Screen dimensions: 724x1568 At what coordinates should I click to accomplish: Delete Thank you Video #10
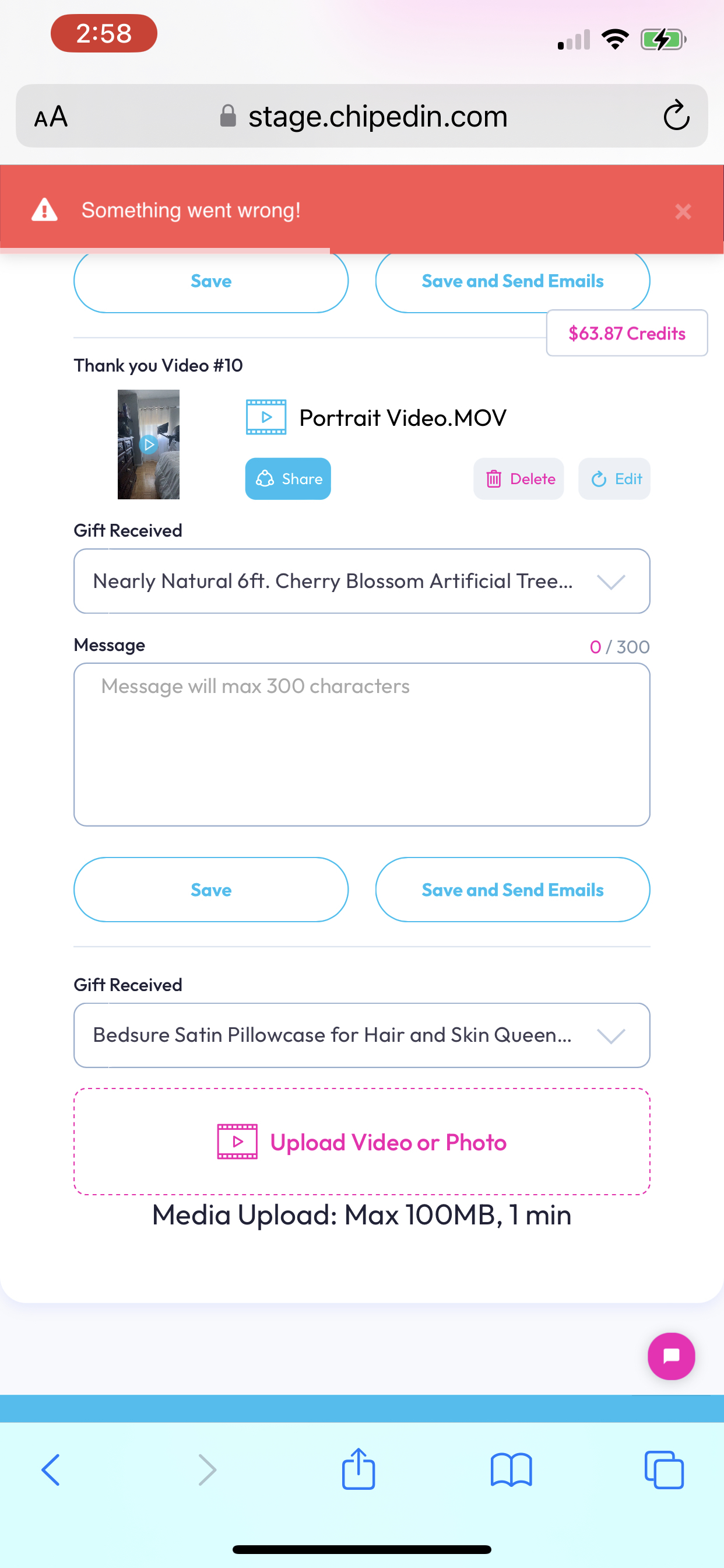point(518,478)
